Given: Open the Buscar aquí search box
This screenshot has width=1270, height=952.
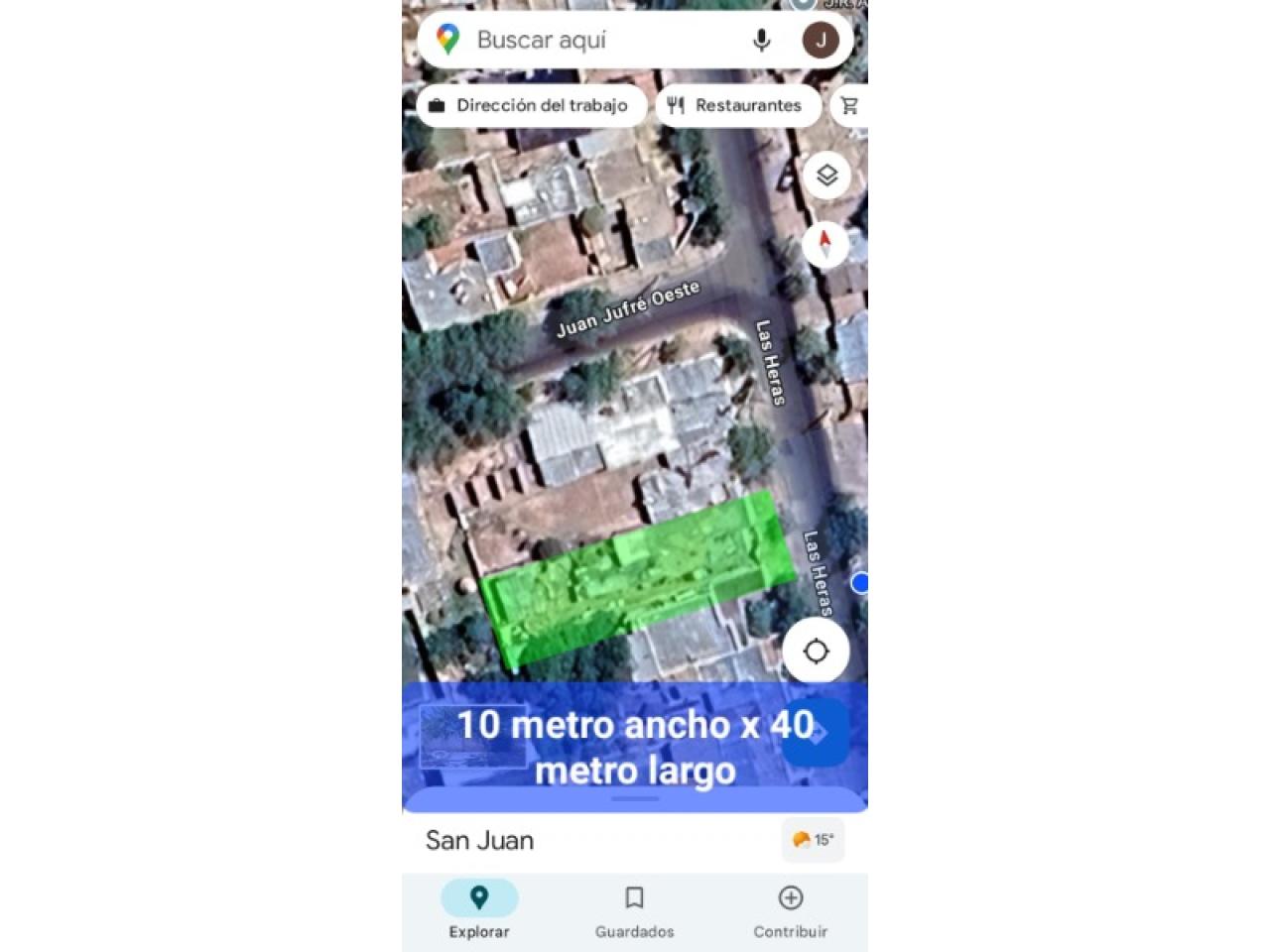Looking at the screenshot, I should [585, 41].
